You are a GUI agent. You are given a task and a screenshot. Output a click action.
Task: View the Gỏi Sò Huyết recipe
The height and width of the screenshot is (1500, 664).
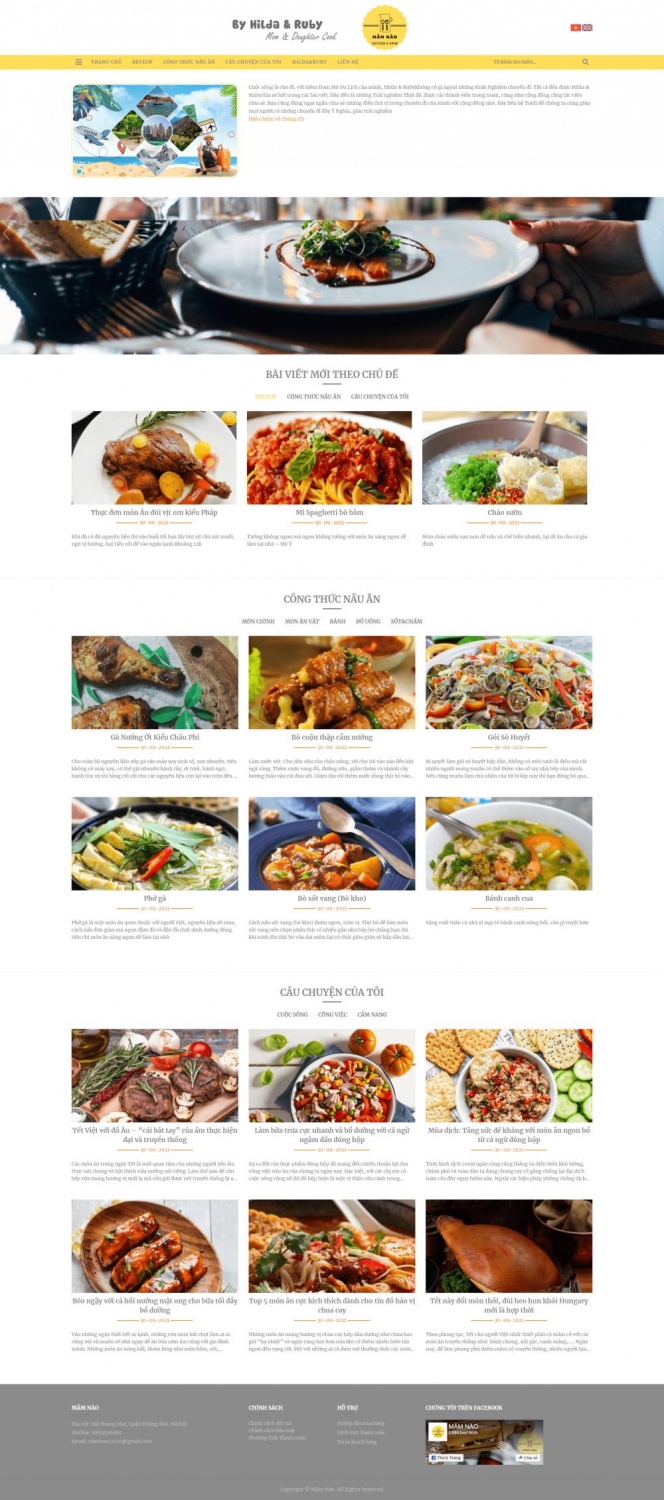[x=508, y=737]
